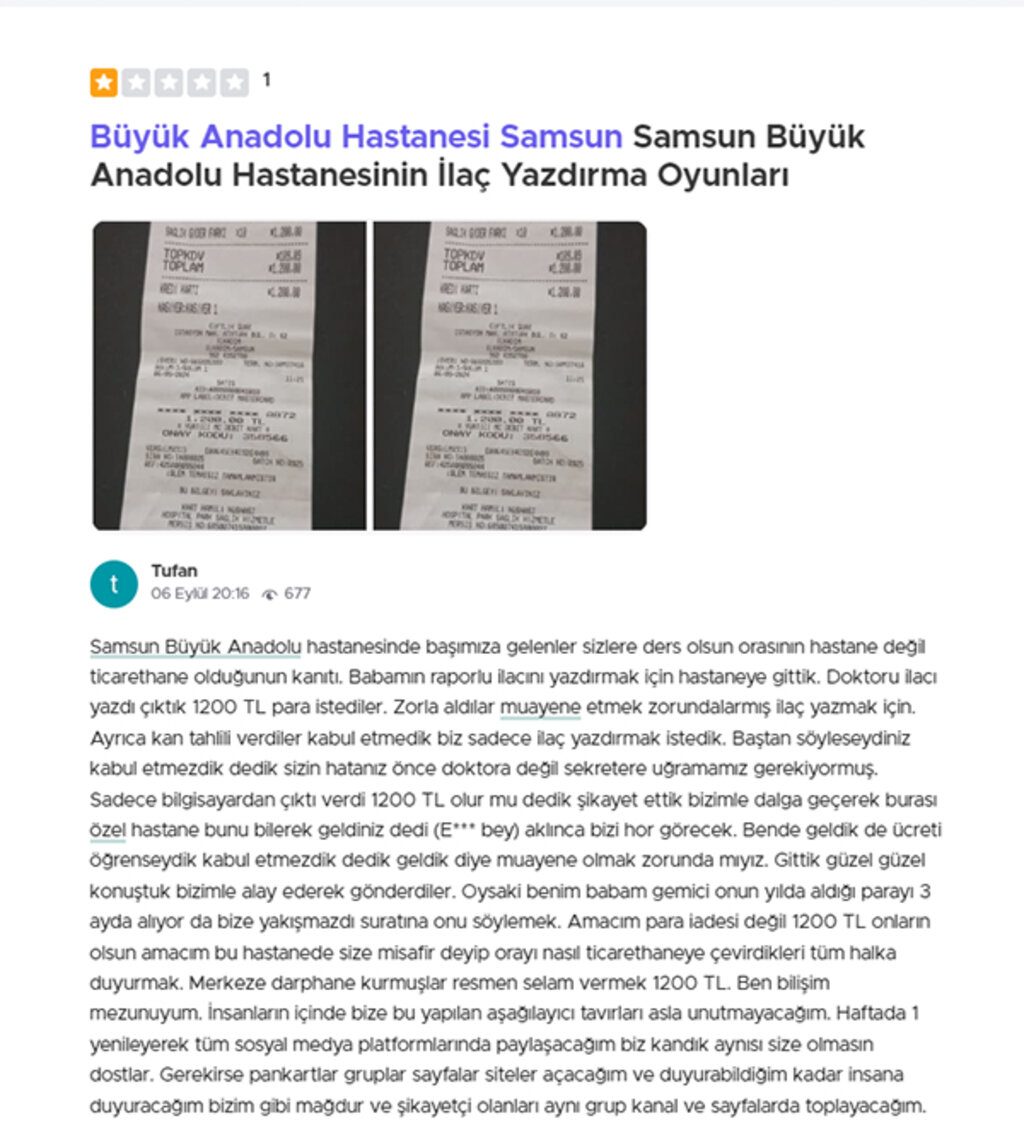Enlarge the second receipt photo
The width and height of the screenshot is (1024, 1133).
(509, 375)
